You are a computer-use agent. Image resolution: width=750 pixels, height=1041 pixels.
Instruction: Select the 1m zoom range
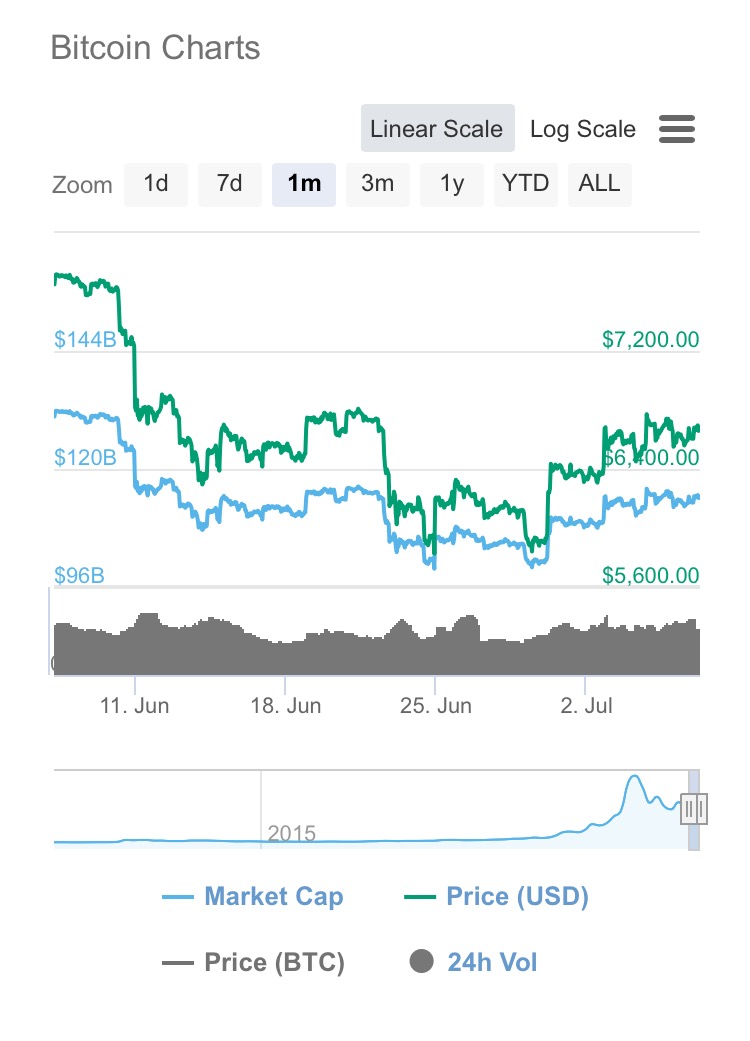304,184
